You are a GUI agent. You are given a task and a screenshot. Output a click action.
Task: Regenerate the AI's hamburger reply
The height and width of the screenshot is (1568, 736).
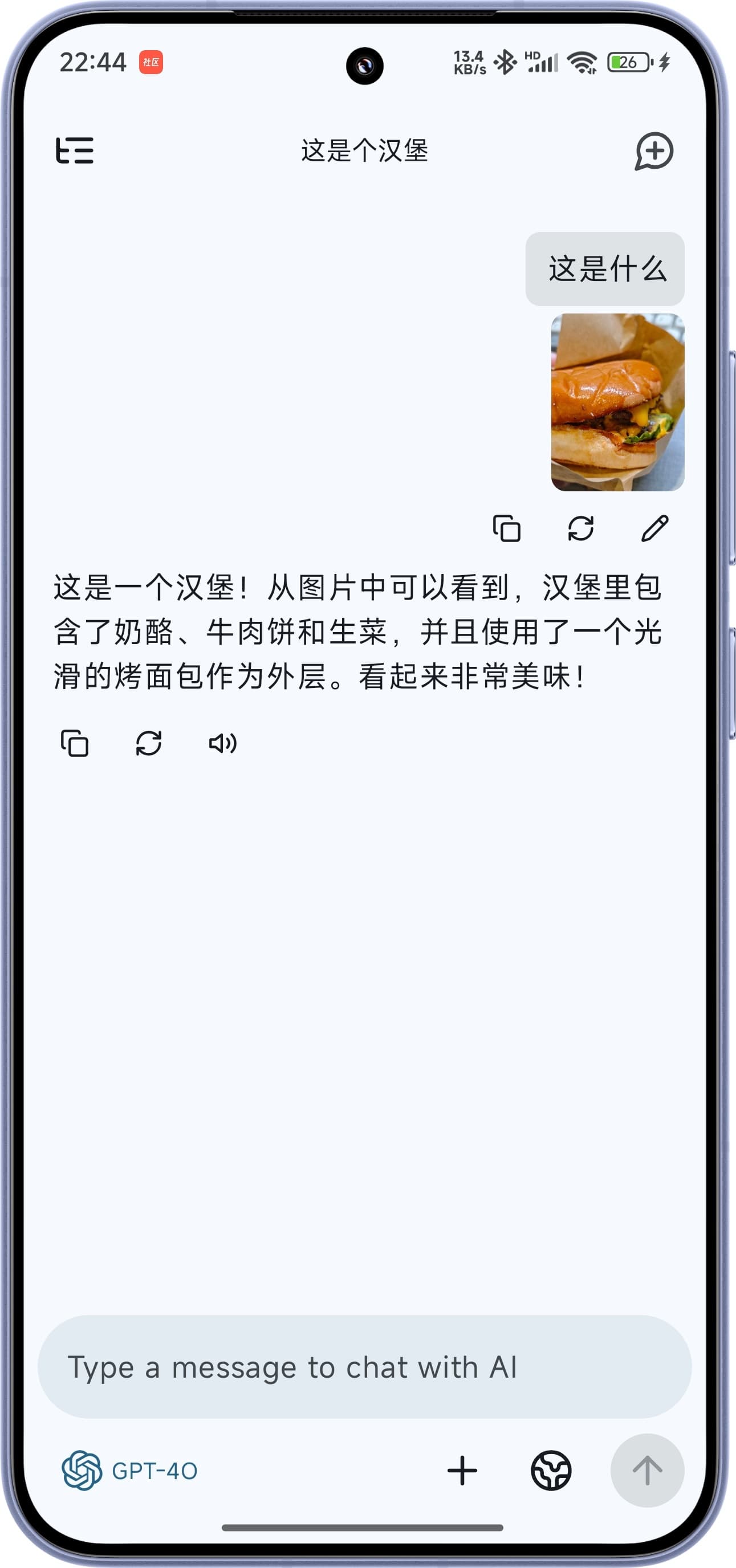(x=149, y=743)
